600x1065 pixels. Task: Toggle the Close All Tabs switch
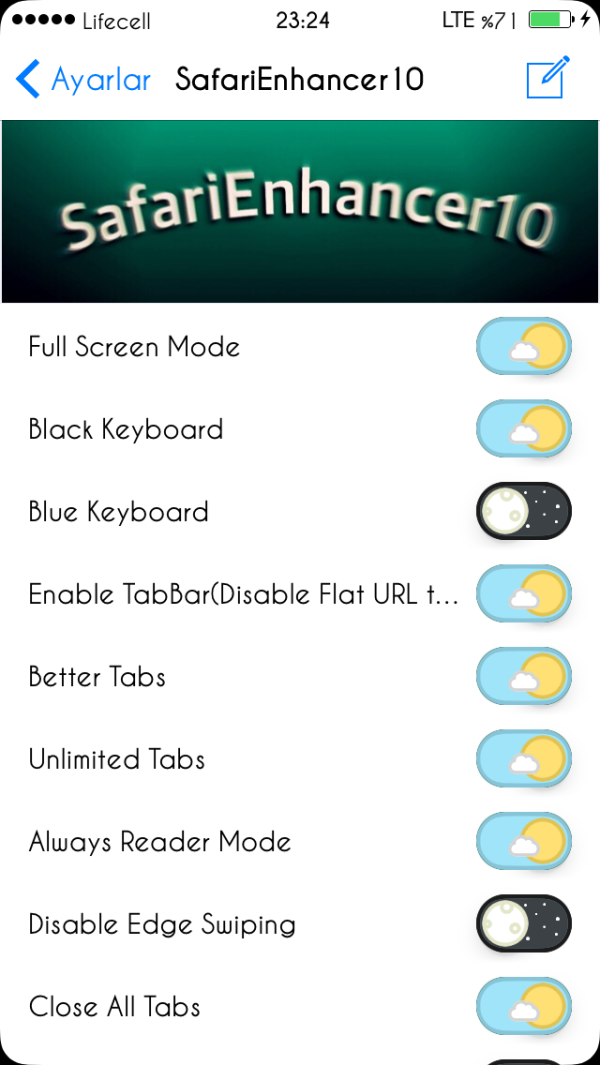(523, 1006)
